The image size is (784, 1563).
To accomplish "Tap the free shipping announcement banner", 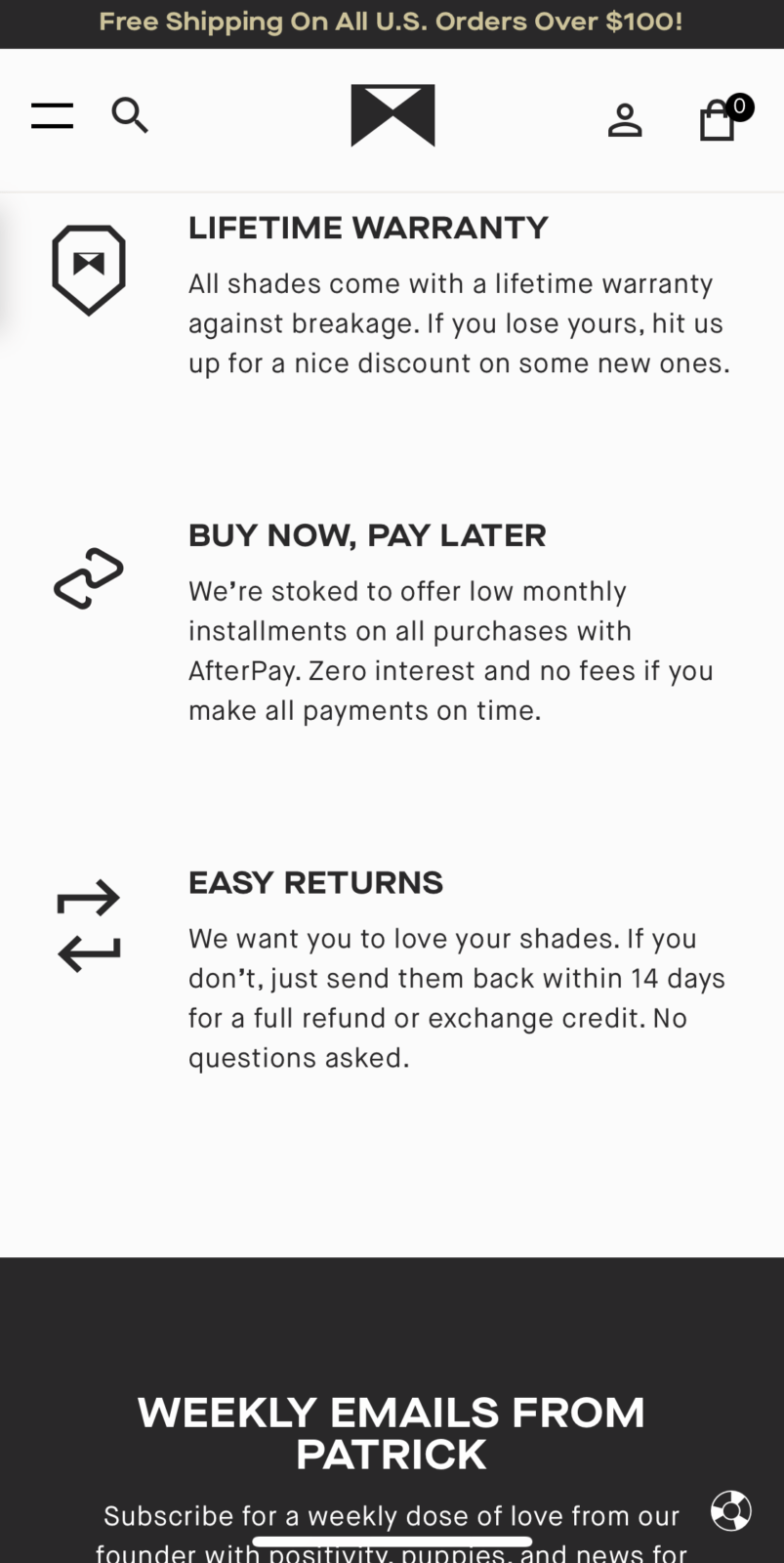I will (392, 22).
